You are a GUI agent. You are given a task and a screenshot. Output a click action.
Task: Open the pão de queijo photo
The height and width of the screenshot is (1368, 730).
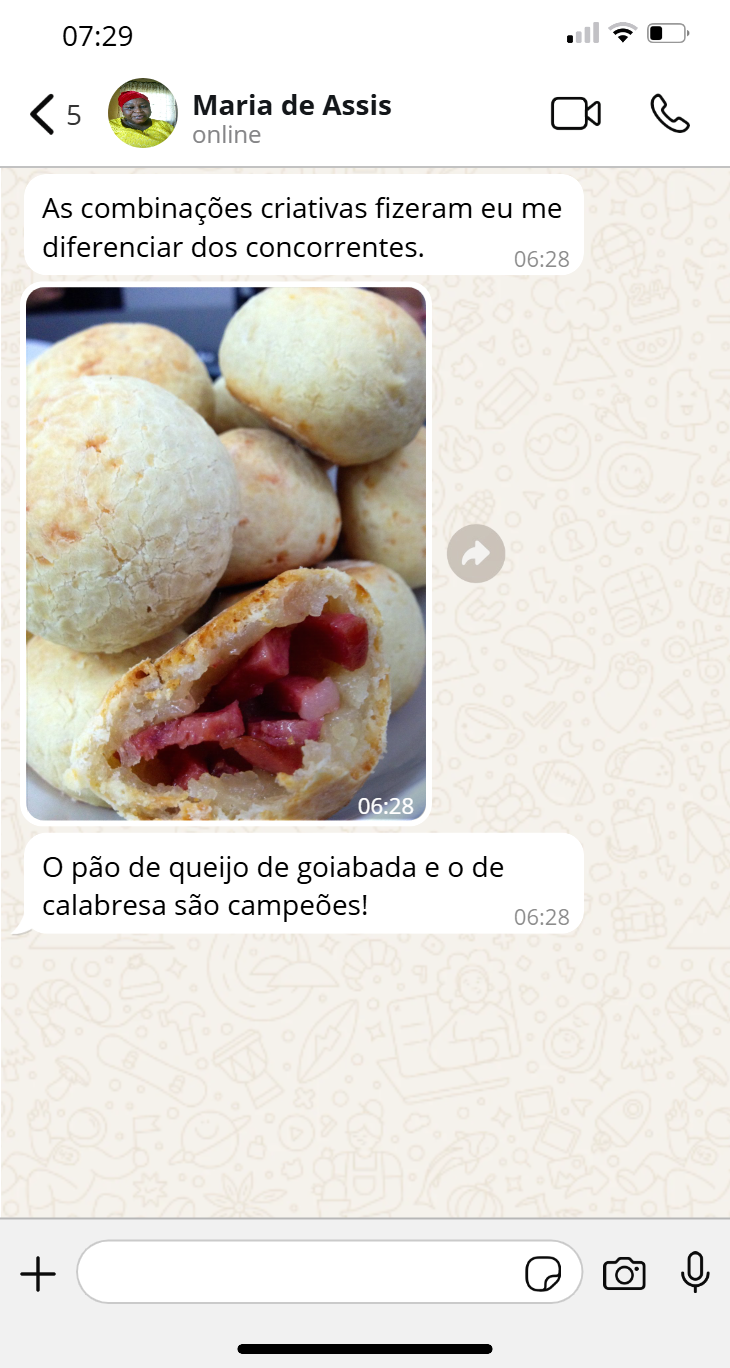(226, 553)
